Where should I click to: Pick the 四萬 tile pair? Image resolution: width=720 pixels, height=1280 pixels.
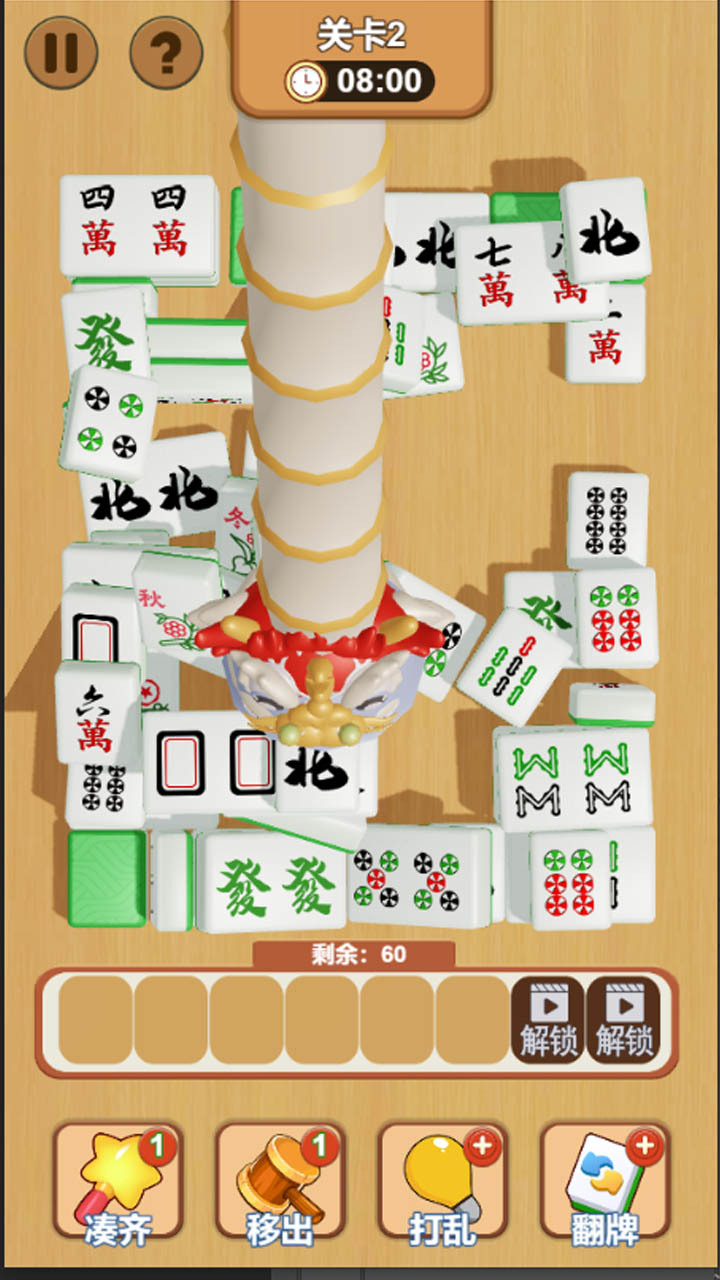(137, 227)
